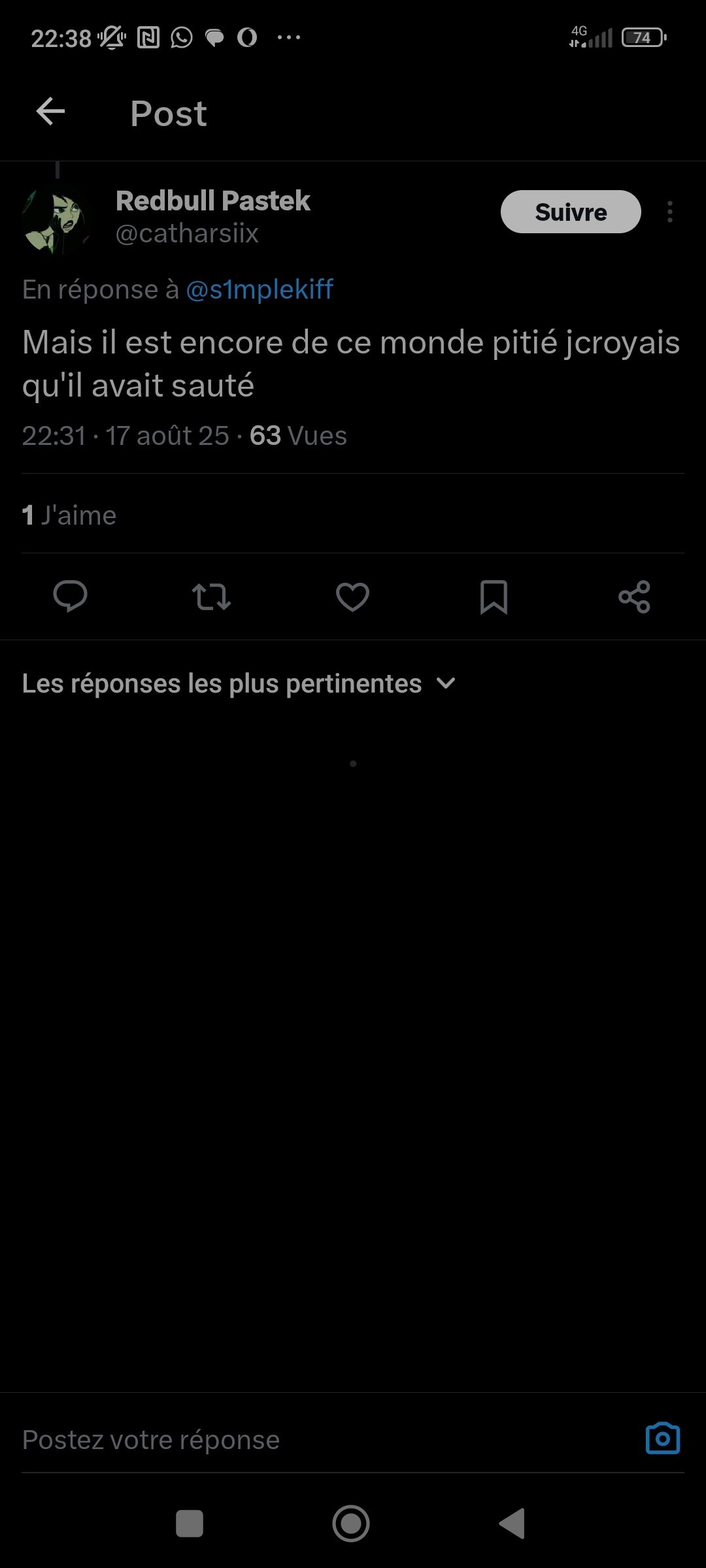Go back using the arrow beside Post

50,112
